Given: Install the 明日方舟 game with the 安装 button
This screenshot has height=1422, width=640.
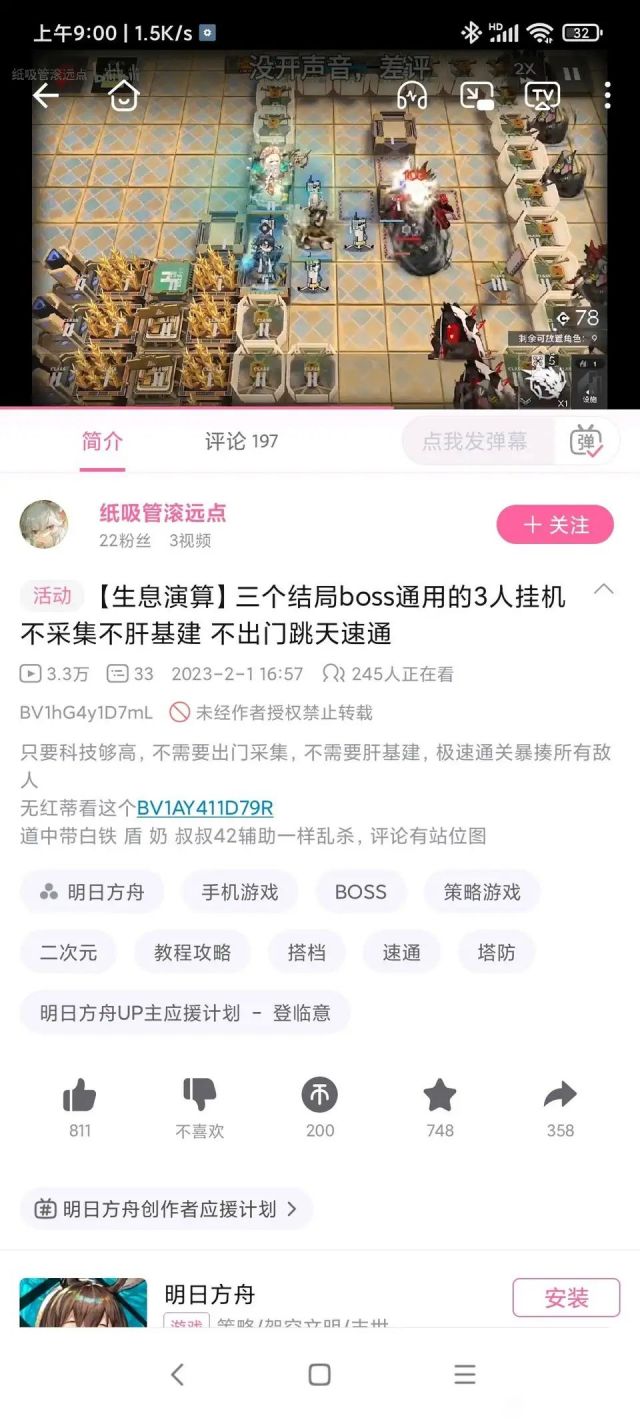Looking at the screenshot, I should coord(566,1298).
